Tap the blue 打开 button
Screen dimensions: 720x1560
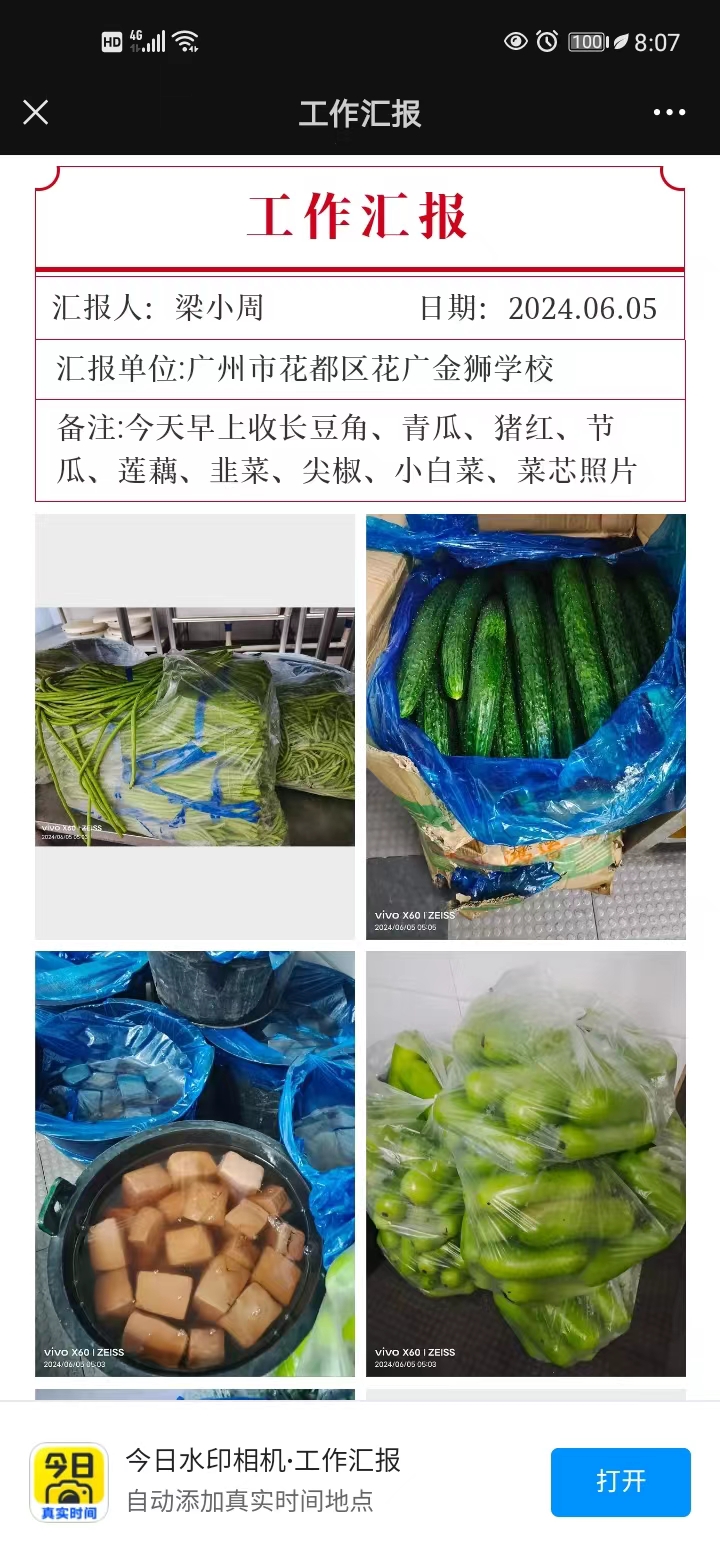pos(620,1481)
